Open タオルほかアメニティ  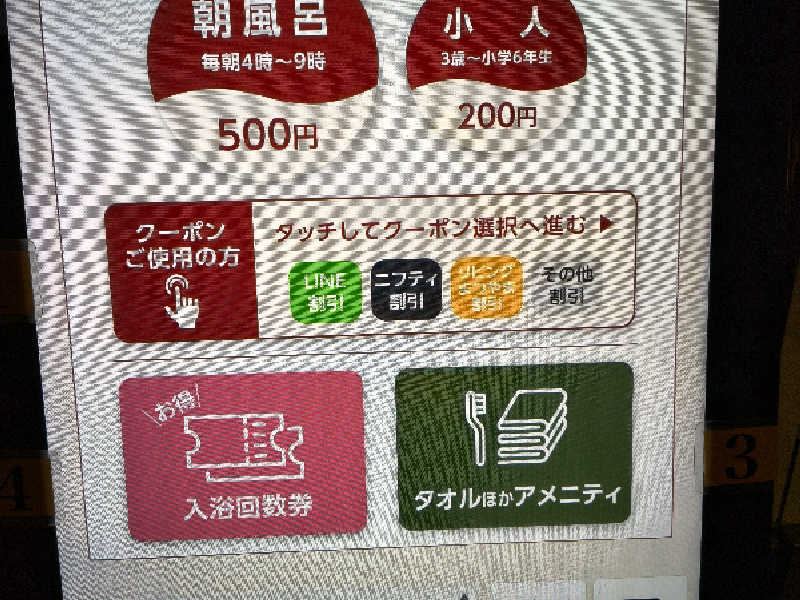click(x=516, y=443)
